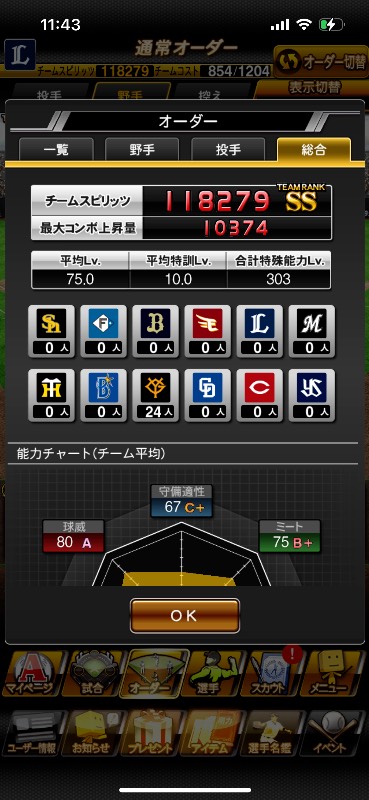Open the プレゼント box
369x800 pixels.
[153, 734]
